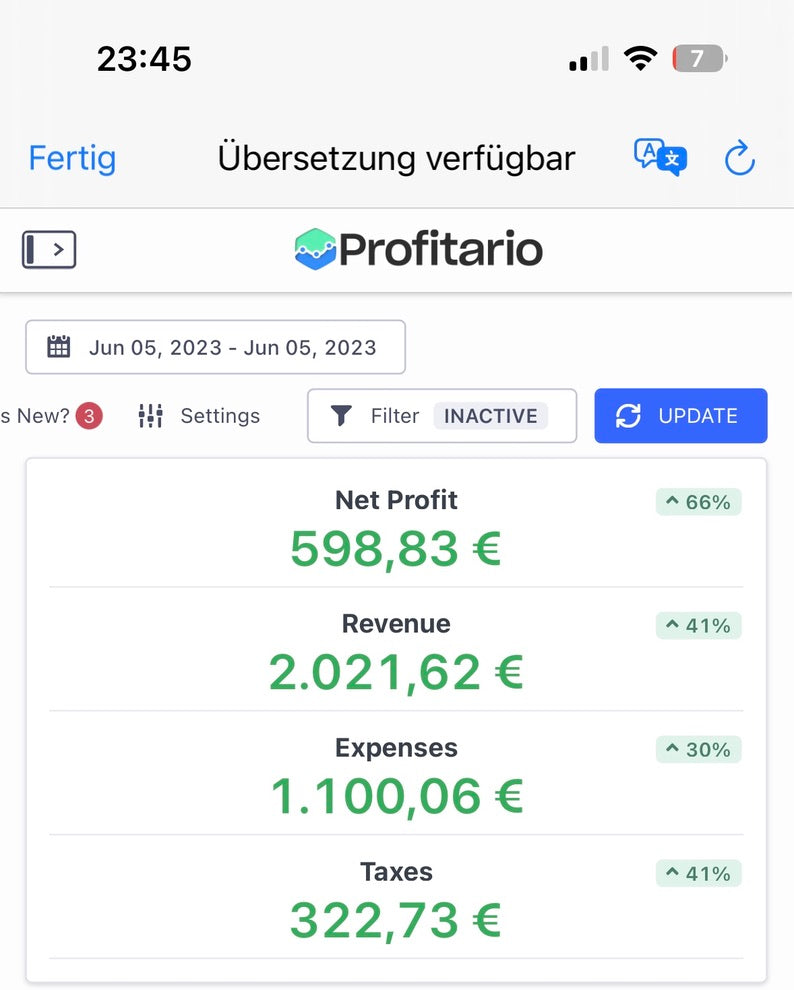Tap Fertig to close the browser view
794x990 pixels.
(72, 158)
